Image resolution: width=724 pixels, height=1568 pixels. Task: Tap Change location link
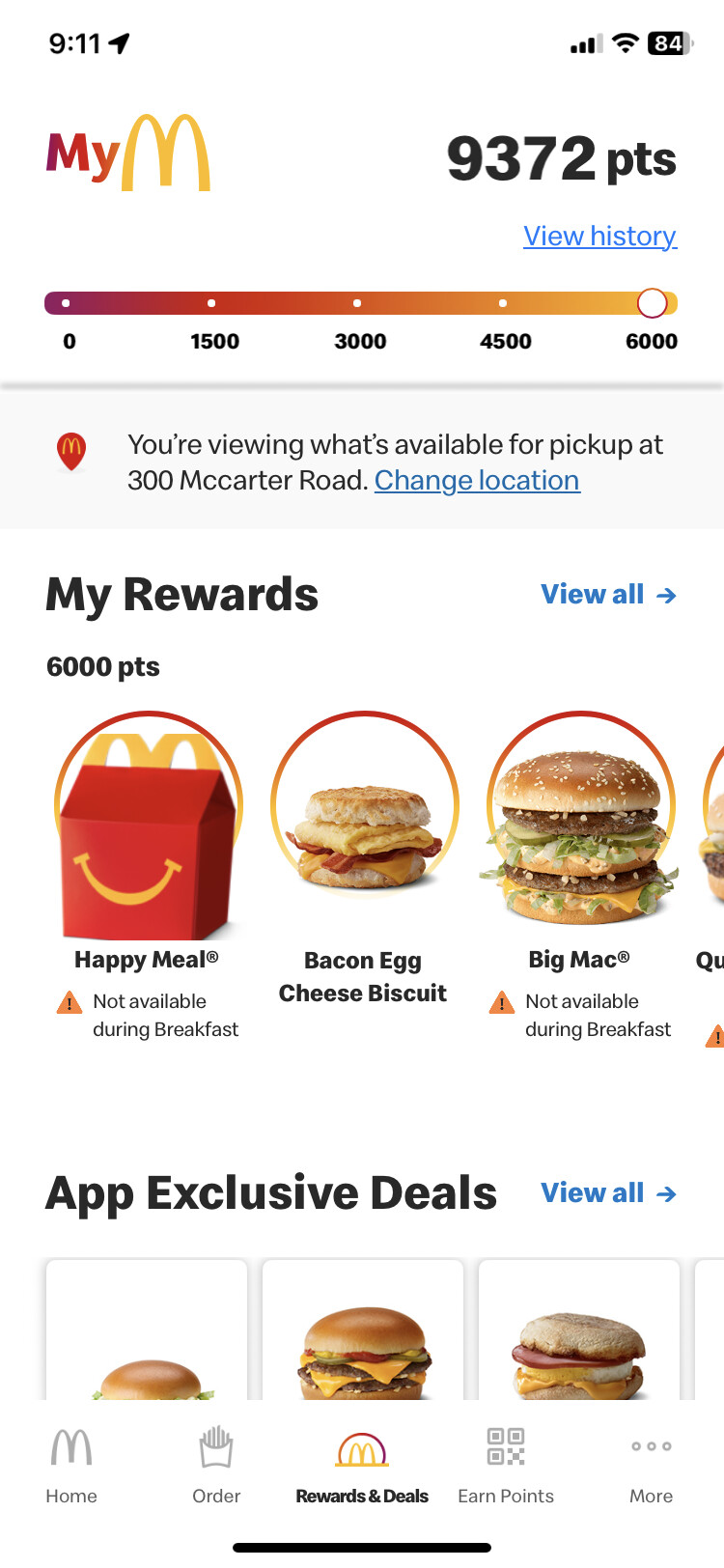(x=477, y=481)
